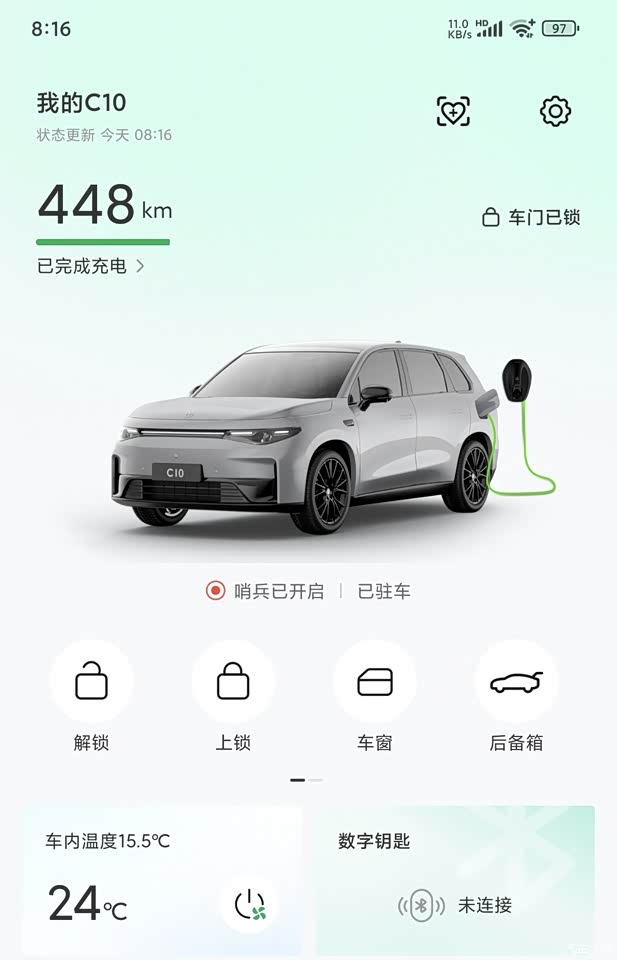Viewport: 617px width, 960px height.
Task: Tap the 解锁 unlock button
Action: tap(91, 682)
